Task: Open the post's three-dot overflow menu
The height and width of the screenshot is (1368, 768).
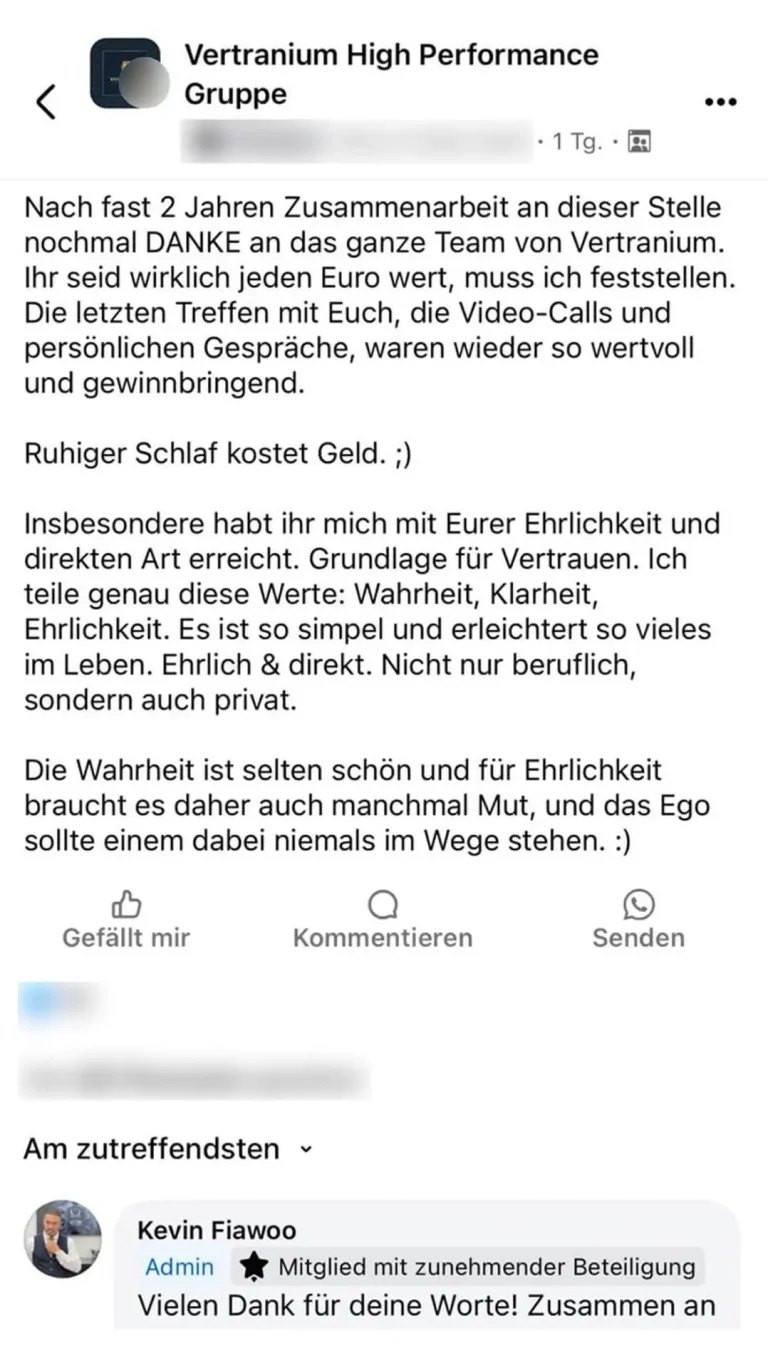Action: (720, 102)
